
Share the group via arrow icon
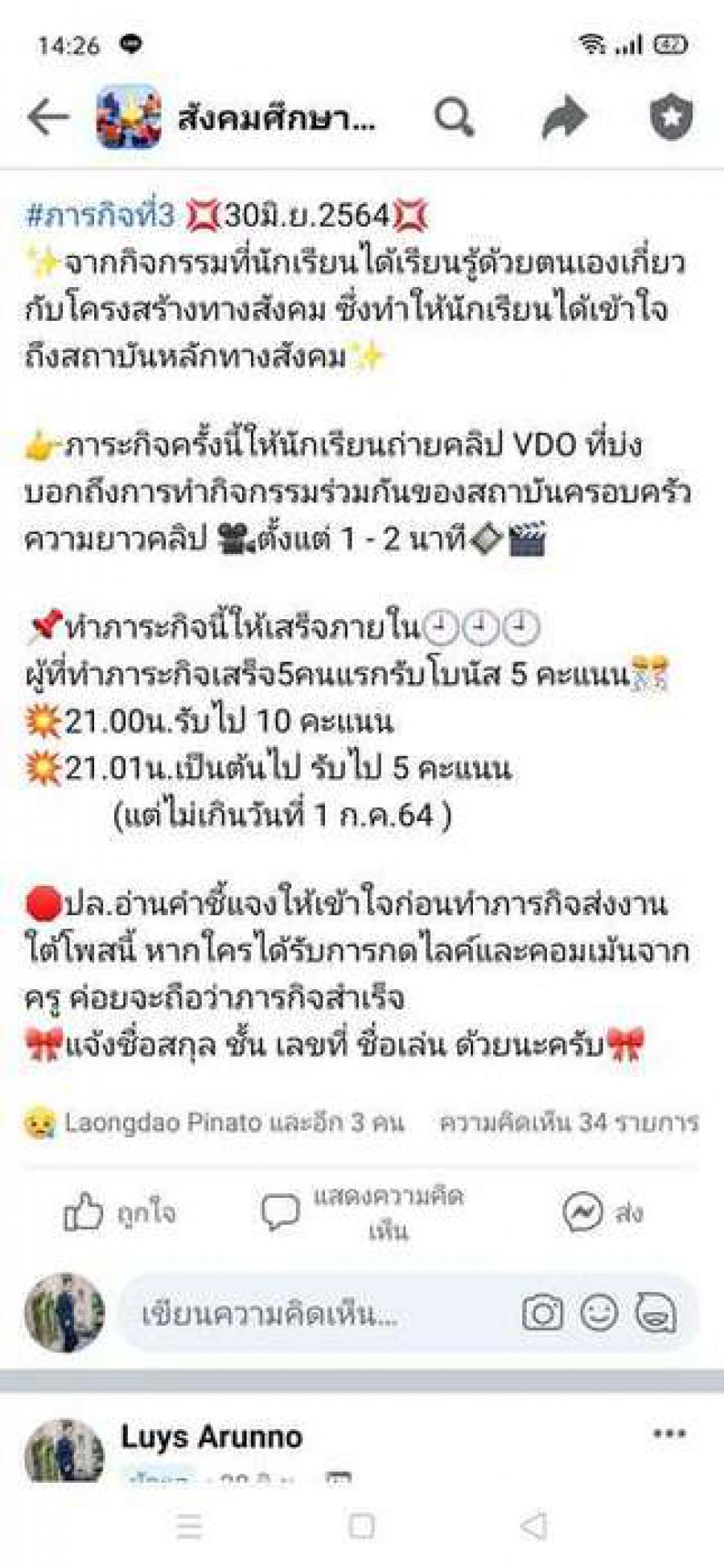564,118
